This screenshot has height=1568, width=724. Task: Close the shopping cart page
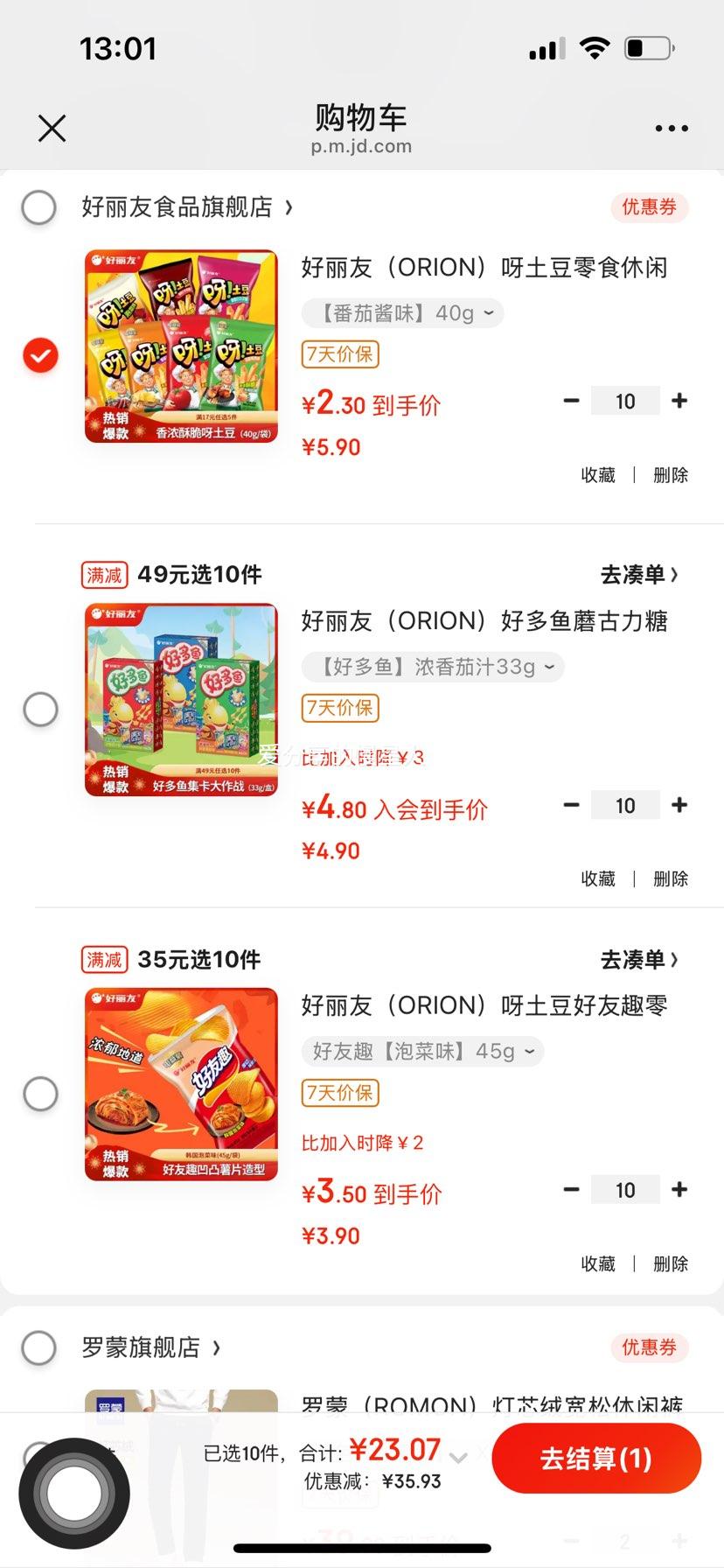pyautogui.click(x=51, y=128)
